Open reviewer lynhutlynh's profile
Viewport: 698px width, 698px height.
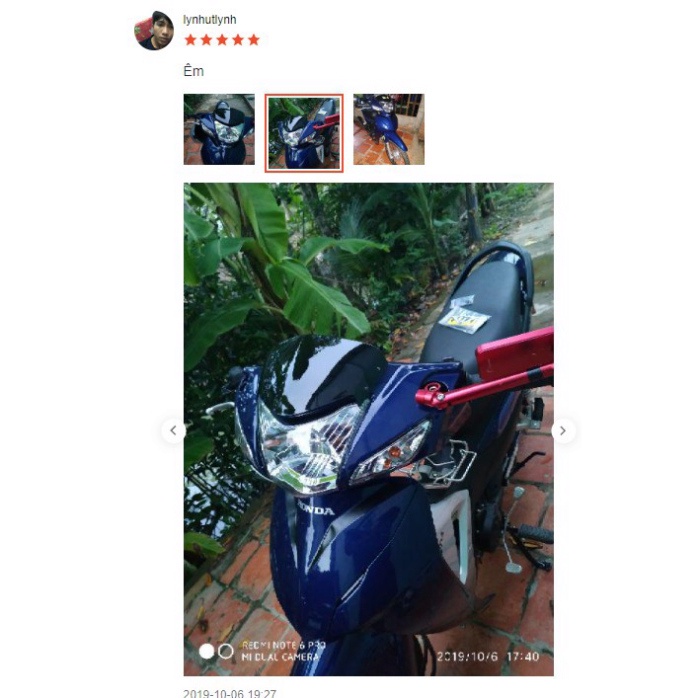210,20
